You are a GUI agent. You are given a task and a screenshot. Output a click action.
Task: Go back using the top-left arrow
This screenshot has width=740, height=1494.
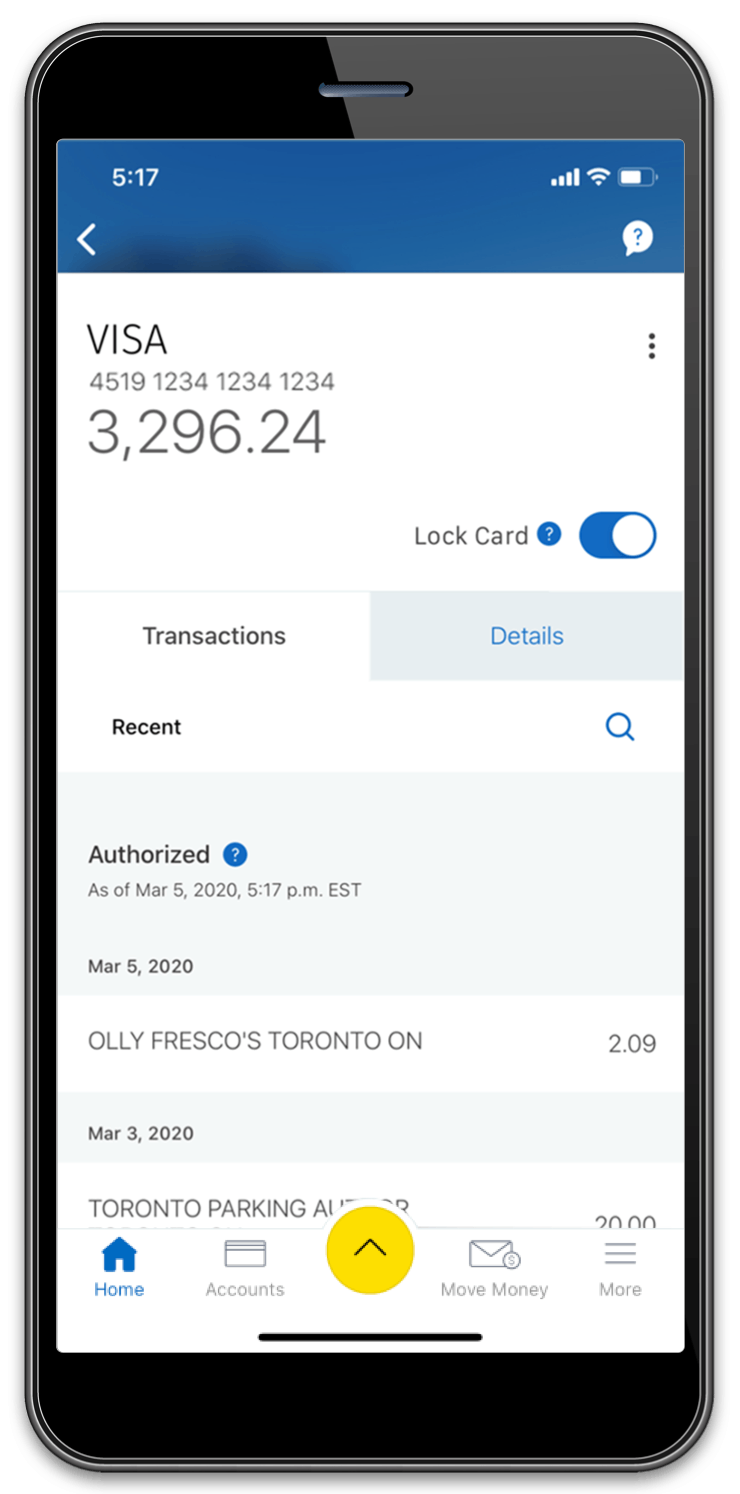[x=88, y=239]
